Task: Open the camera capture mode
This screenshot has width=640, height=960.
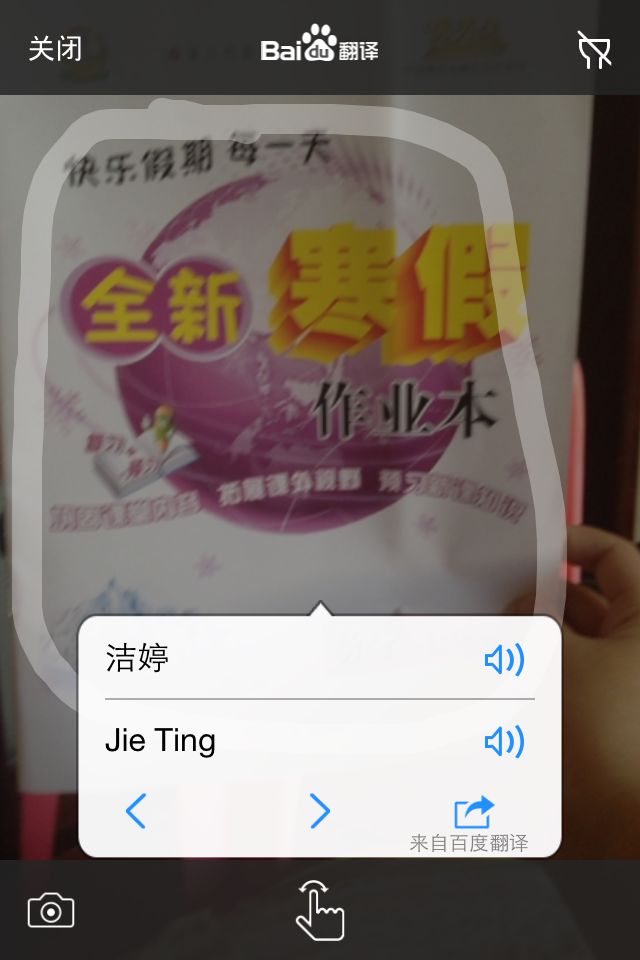Action: coord(51,910)
